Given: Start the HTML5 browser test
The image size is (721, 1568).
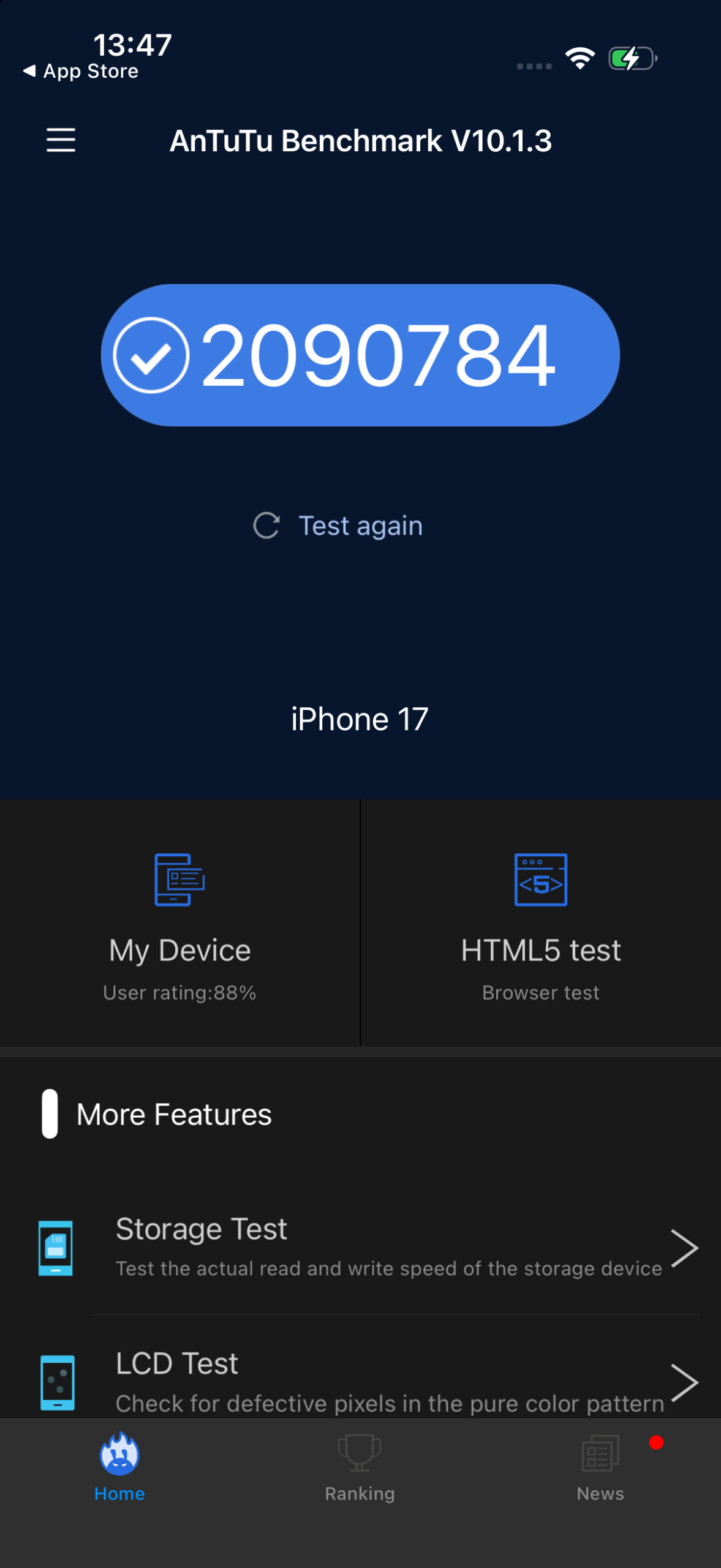Looking at the screenshot, I should click(x=540, y=924).
